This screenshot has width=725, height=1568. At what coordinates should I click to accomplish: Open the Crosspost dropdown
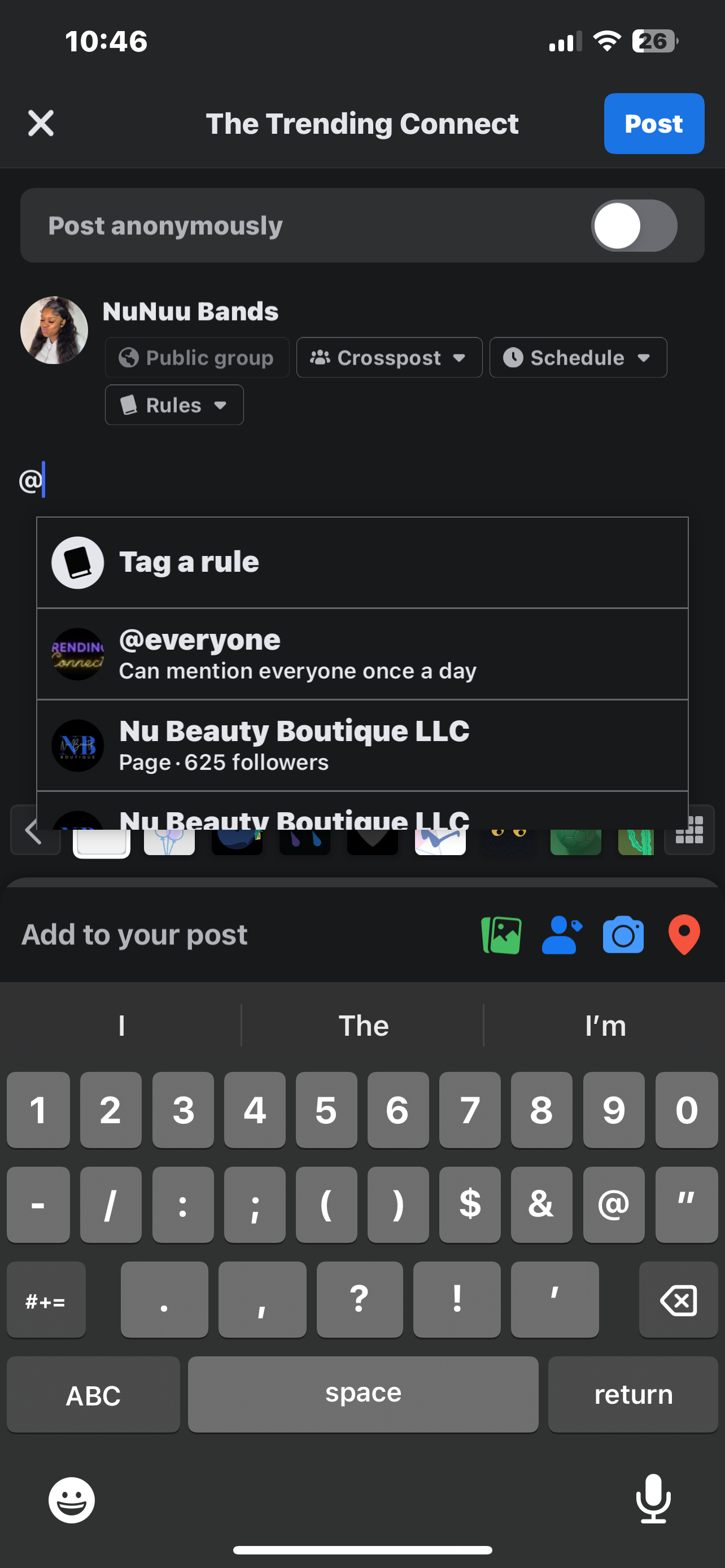389,358
